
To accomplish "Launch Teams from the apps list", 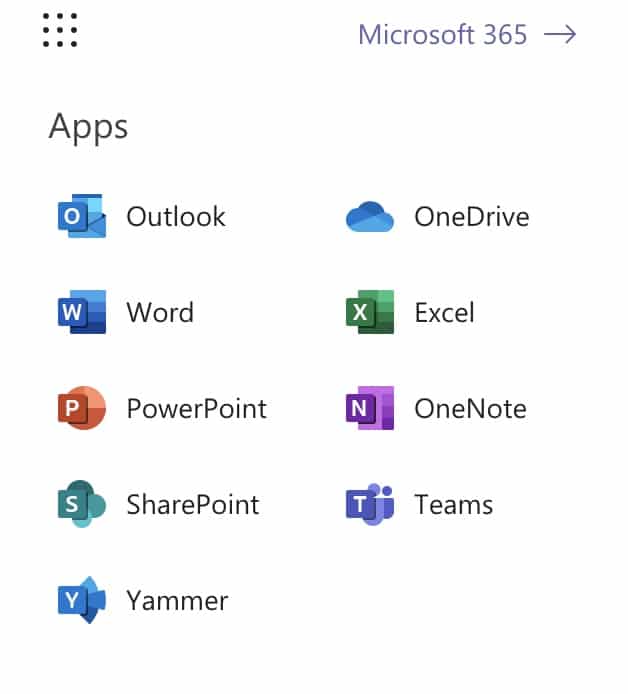I will click(x=420, y=505).
